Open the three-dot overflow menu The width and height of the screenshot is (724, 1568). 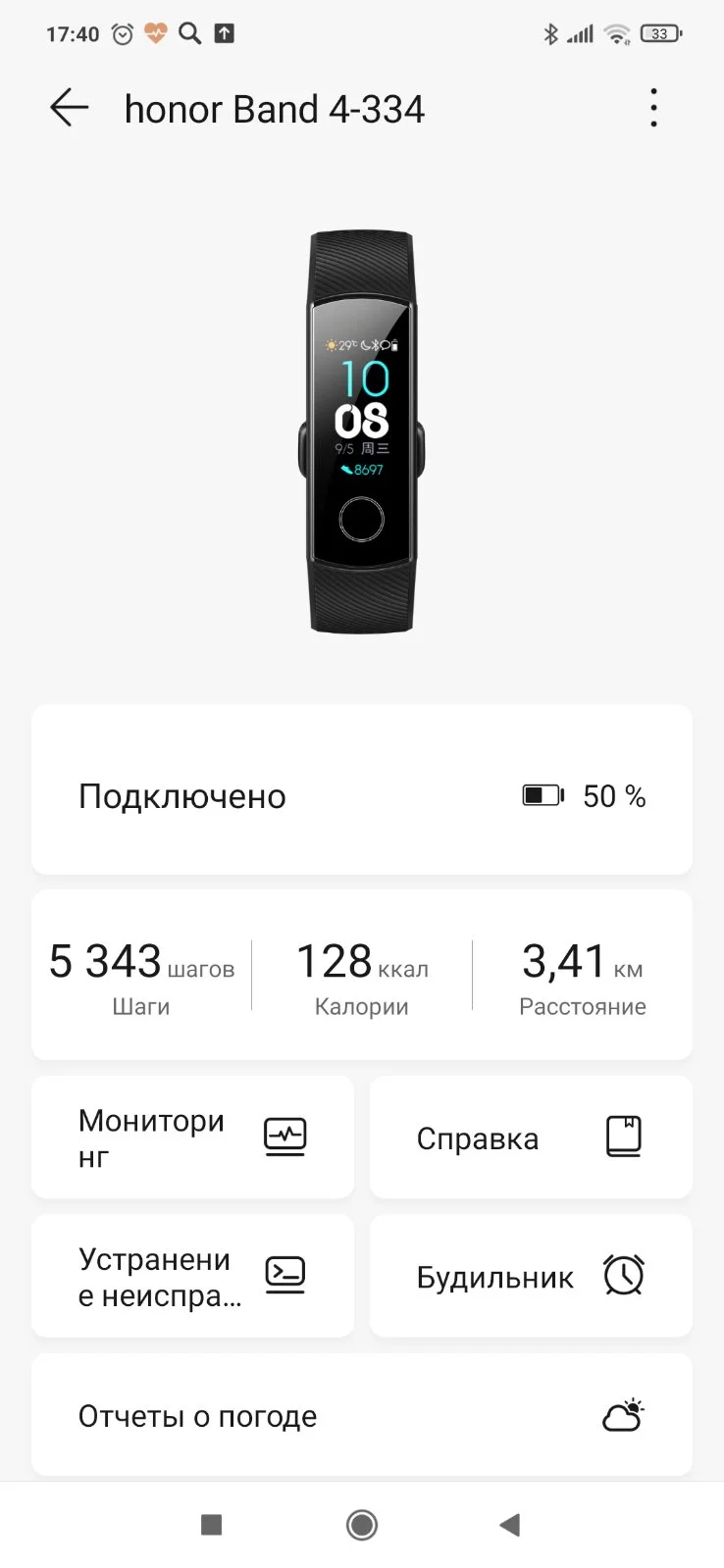click(653, 108)
